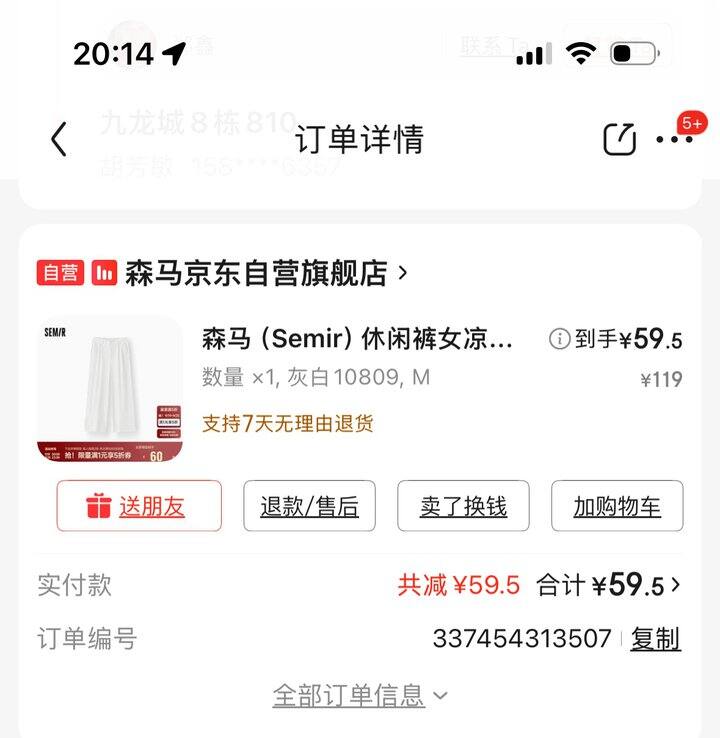This screenshot has width=720, height=738.
Task: Tap the 卖了换钱 resell button
Action: point(463,506)
